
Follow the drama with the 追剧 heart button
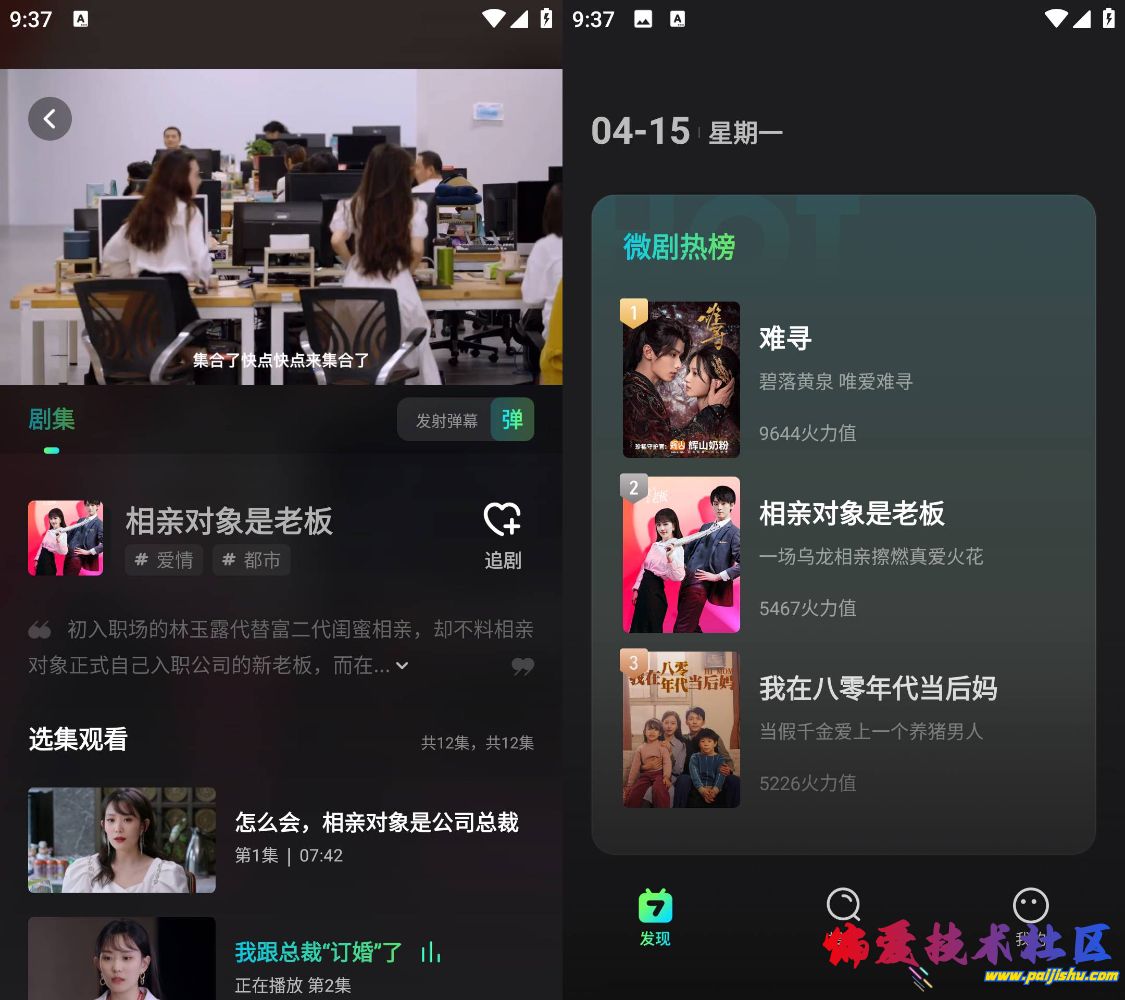tap(502, 536)
